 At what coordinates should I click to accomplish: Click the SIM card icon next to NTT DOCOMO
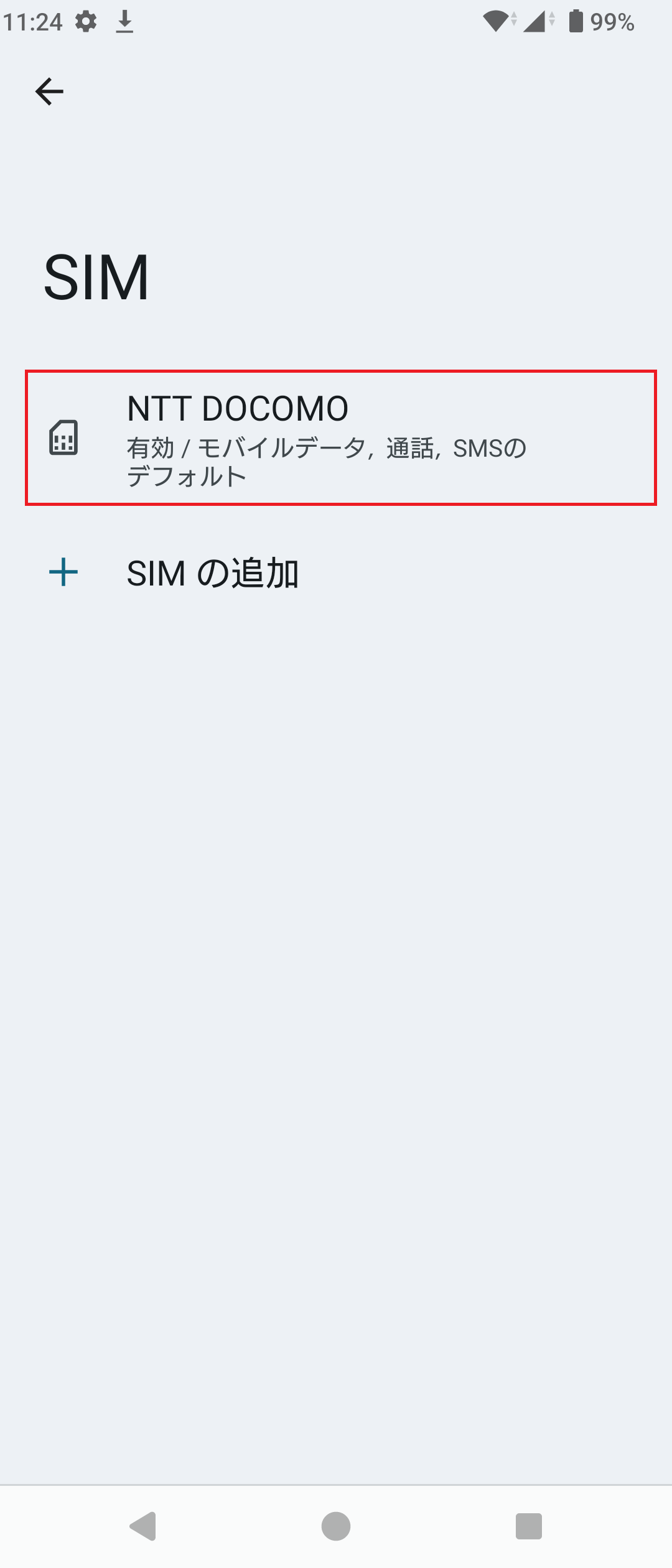63,440
